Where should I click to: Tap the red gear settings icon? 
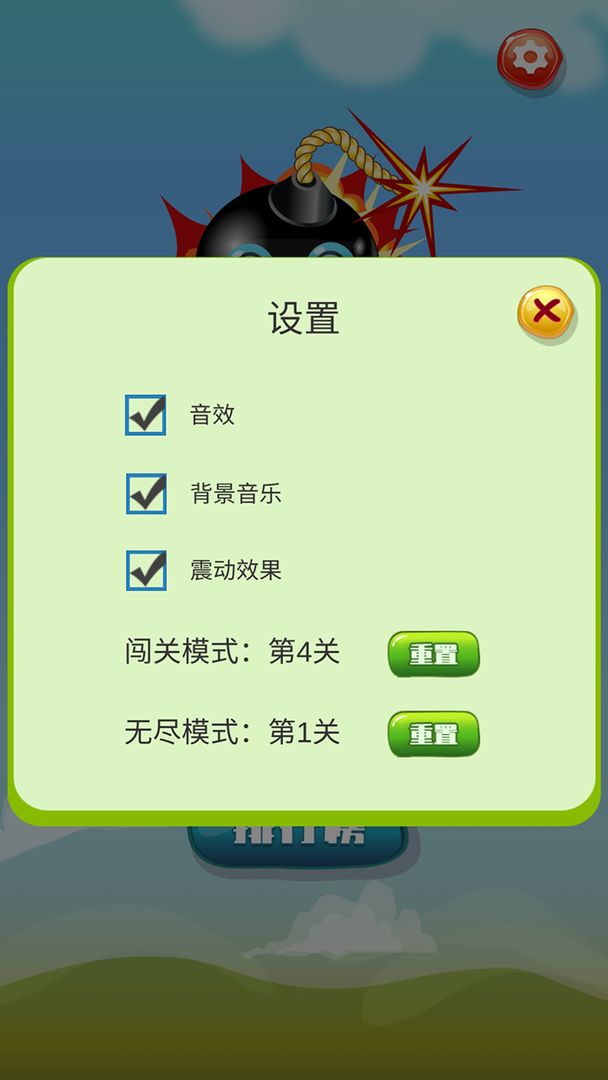(x=527, y=57)
